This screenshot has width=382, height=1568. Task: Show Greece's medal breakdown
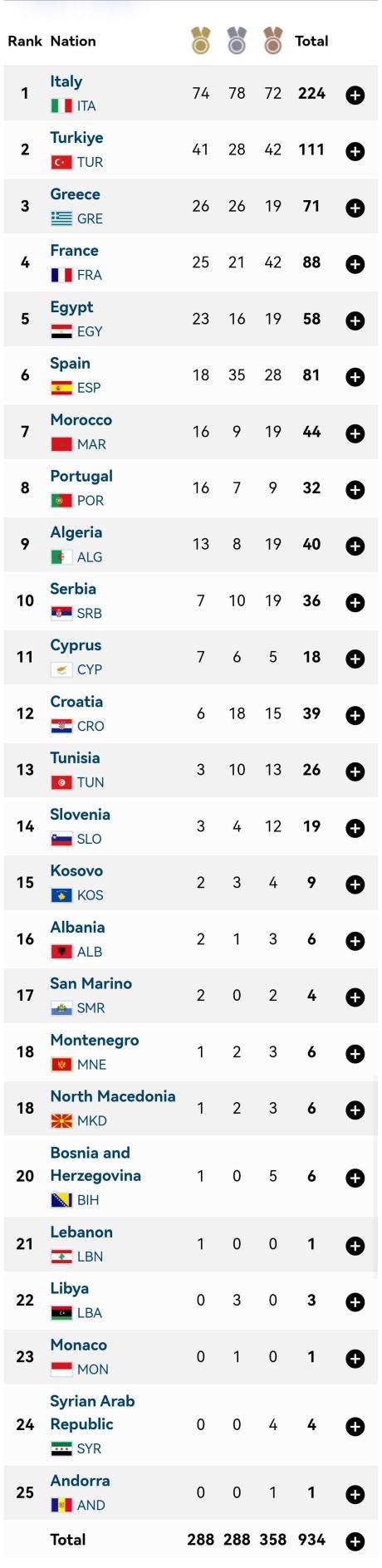pos(355,208)
